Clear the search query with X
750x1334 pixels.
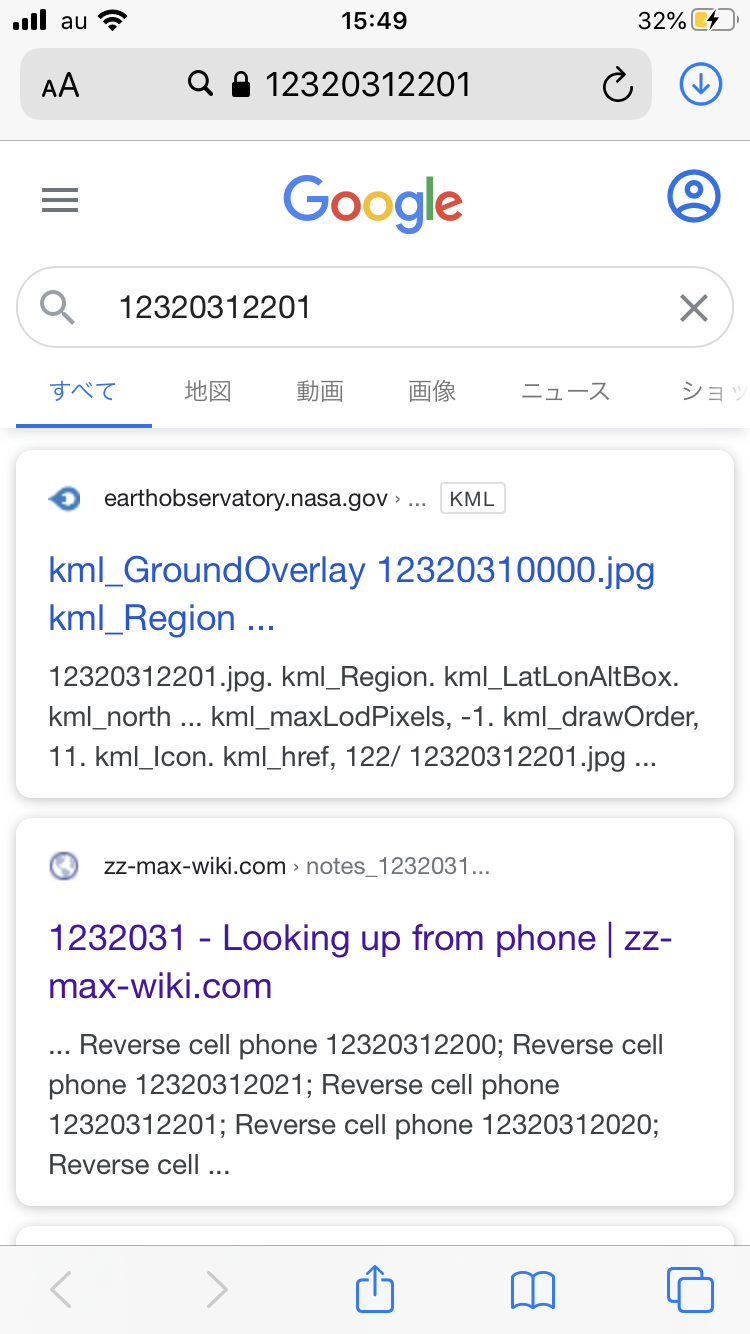(x=693, y=308)
